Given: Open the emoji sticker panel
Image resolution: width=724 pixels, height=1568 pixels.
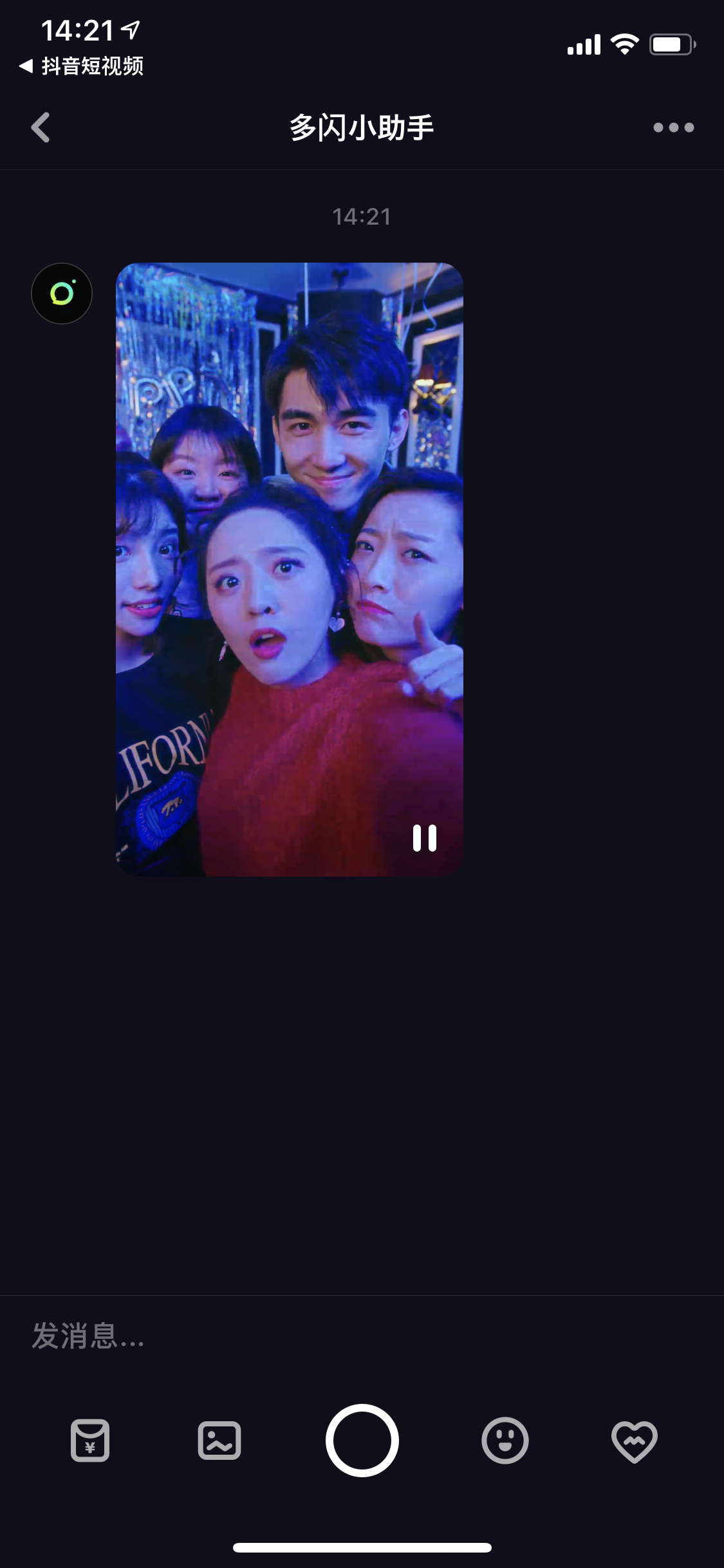Looking at the screenshot, I should click(505, 1441).
